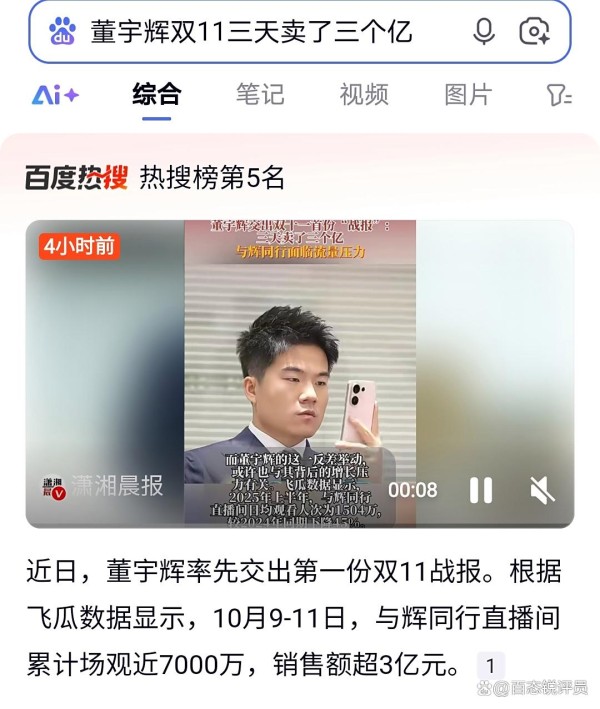
Task: Switch to the 笔记 tab
Action: point(260,95)
